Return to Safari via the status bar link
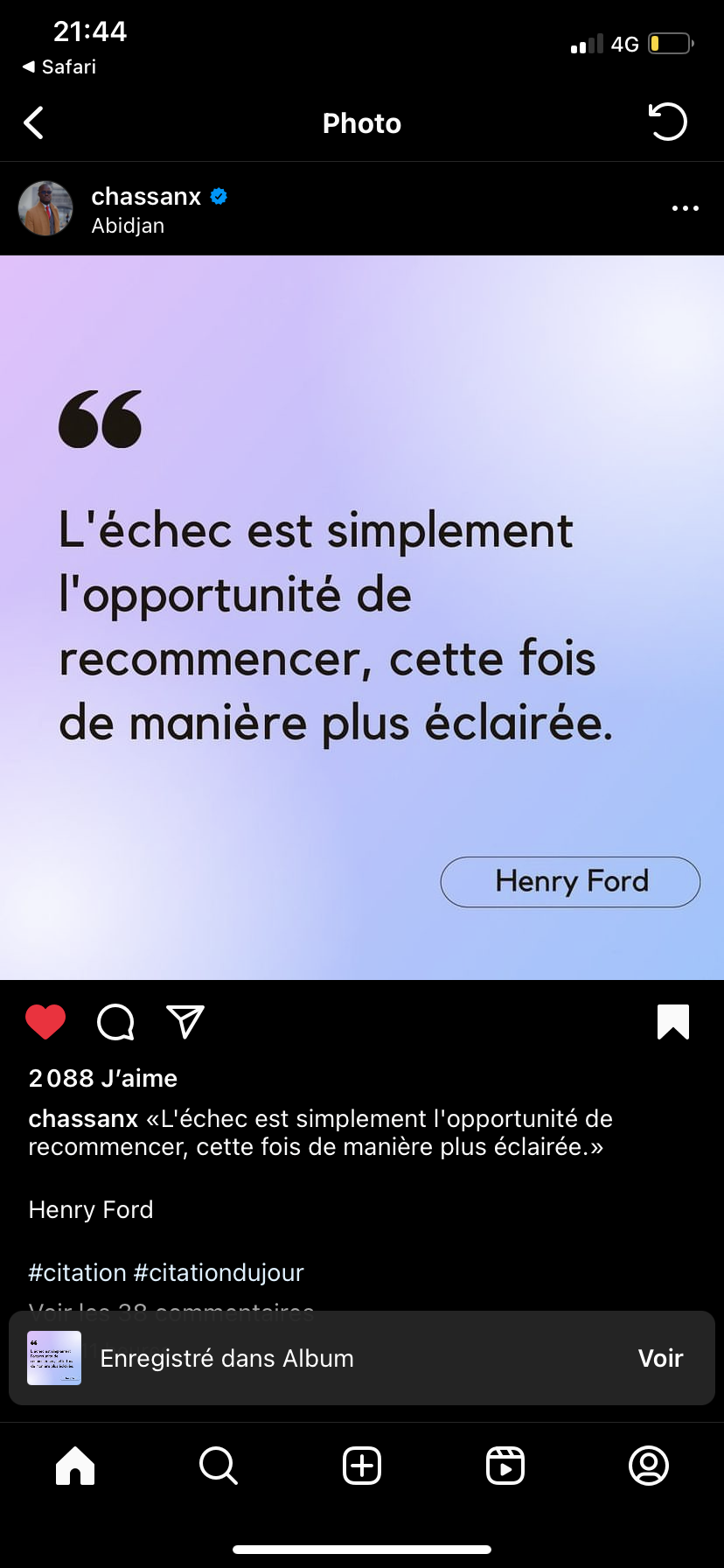This screenshot has height=1568, width=724. point(59,67)
